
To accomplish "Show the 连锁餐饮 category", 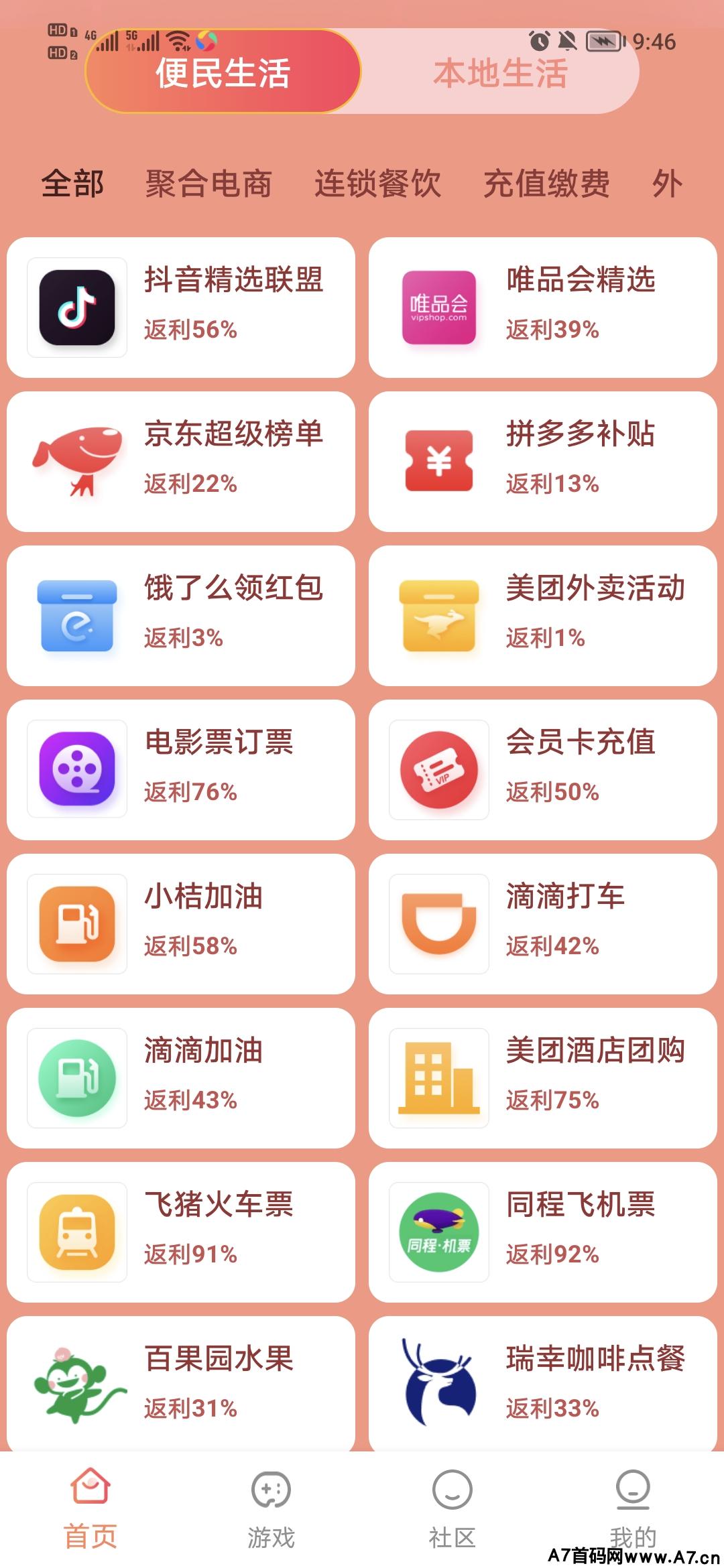I will tap(378, 183).
